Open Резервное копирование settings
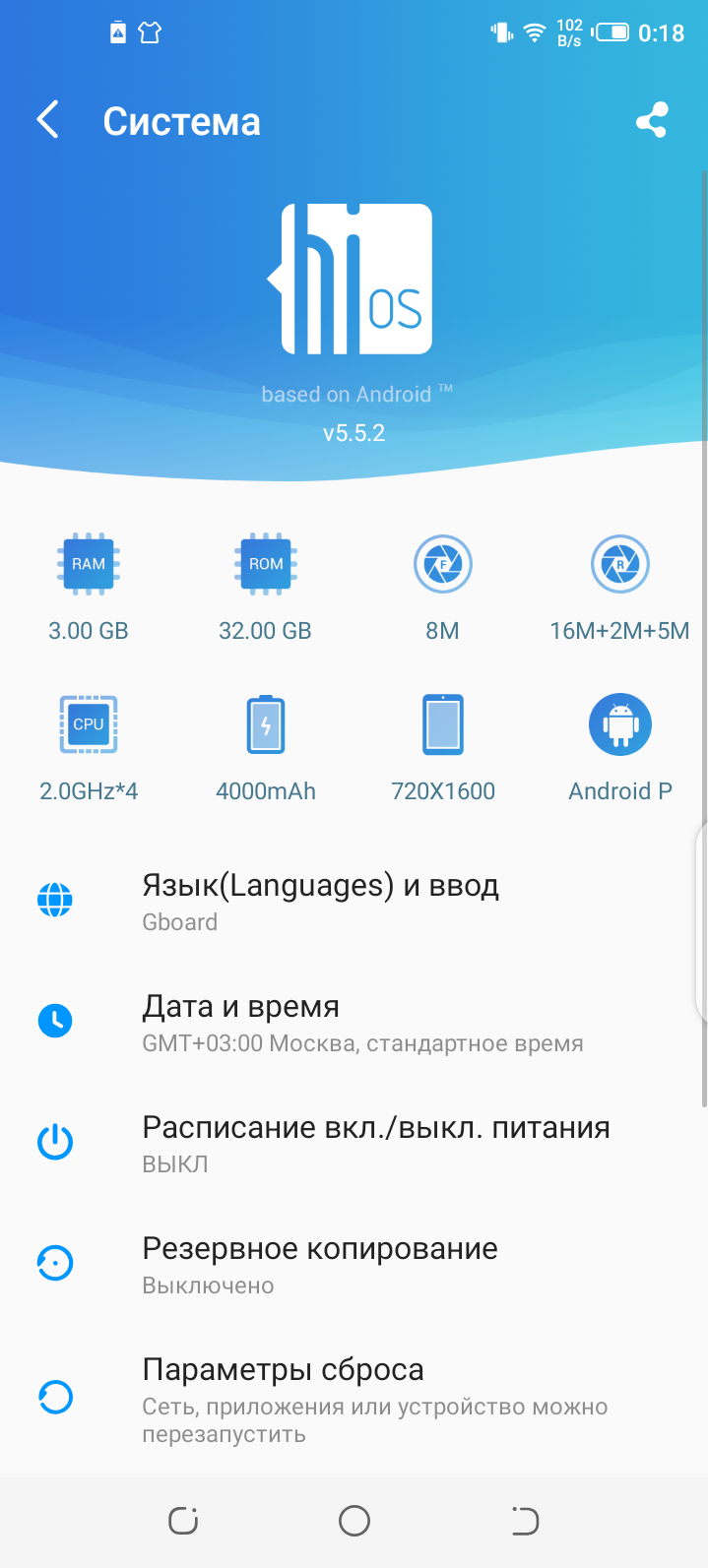This screenshot has width=708, height=1568. [x=319, y=1264]
